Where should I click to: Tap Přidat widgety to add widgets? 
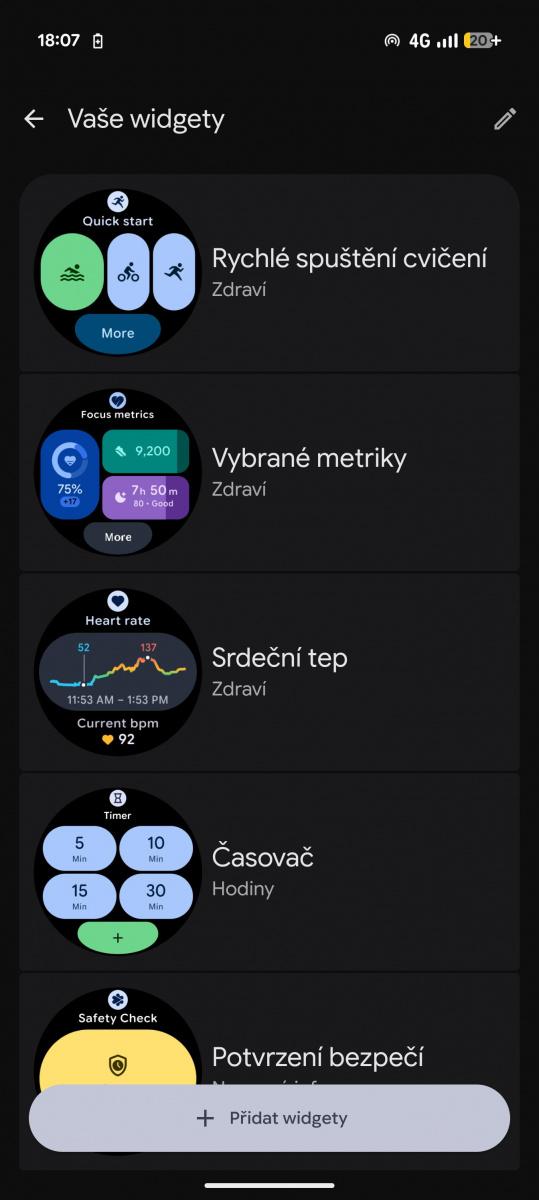[269, 1118]
